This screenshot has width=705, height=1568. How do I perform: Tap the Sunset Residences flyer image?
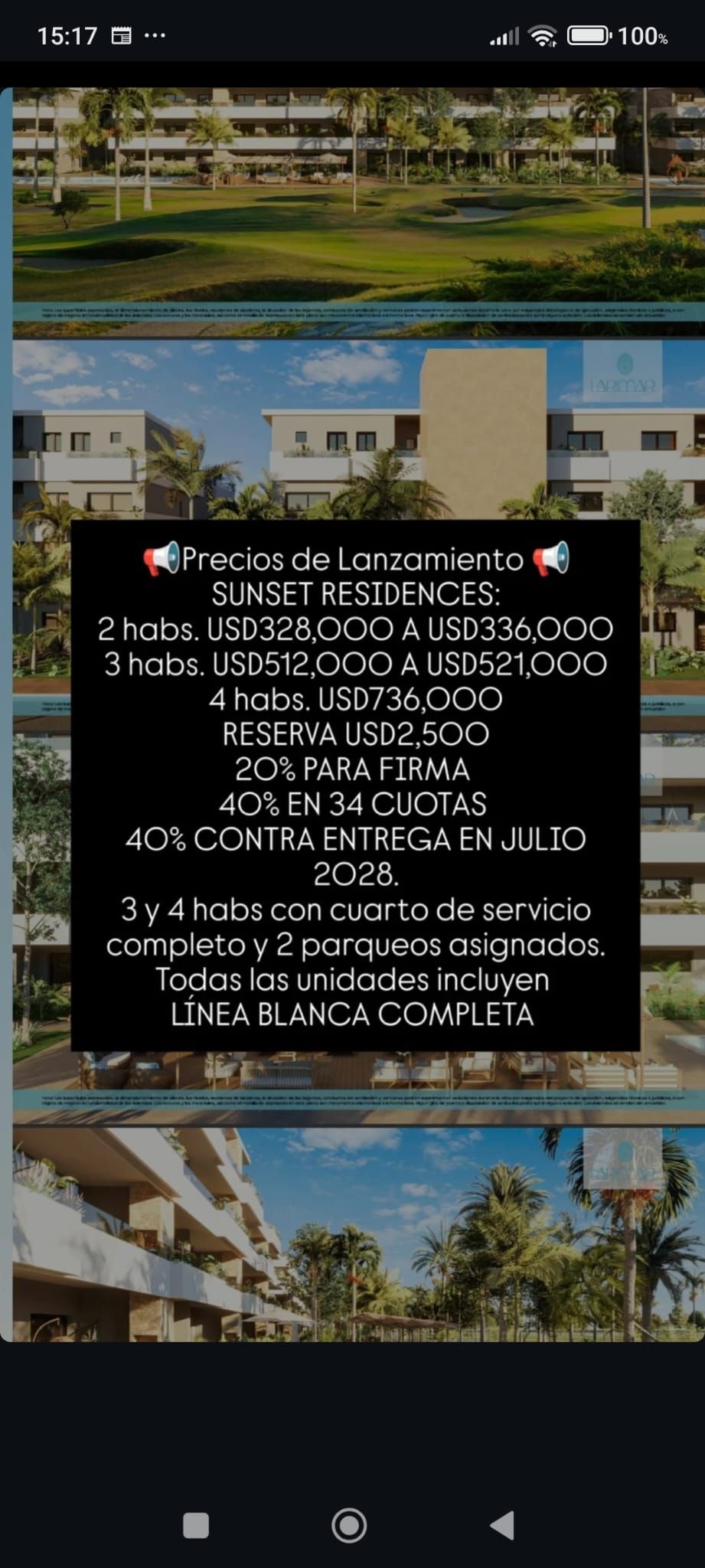(x=352, y=714)
